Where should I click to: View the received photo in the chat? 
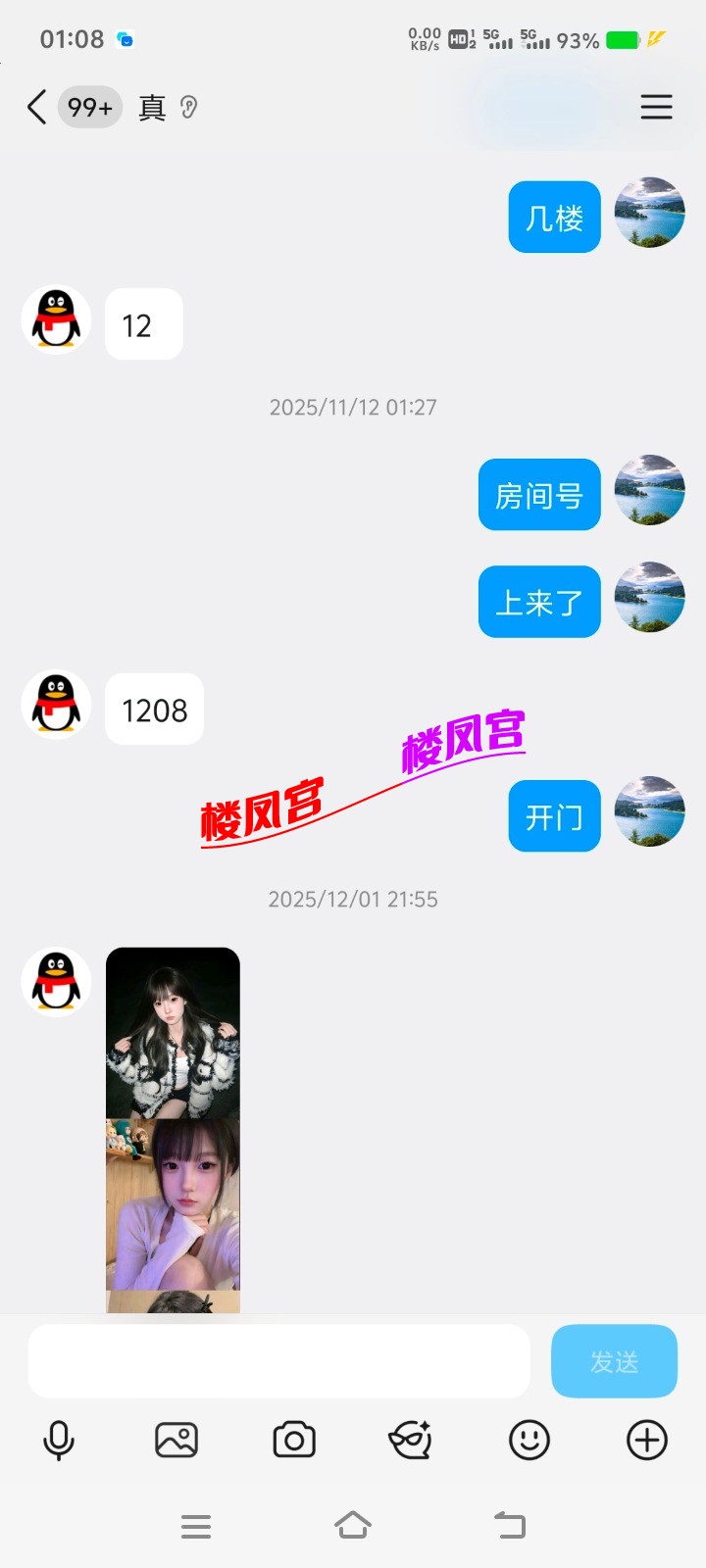click(x=173, y=1127)
